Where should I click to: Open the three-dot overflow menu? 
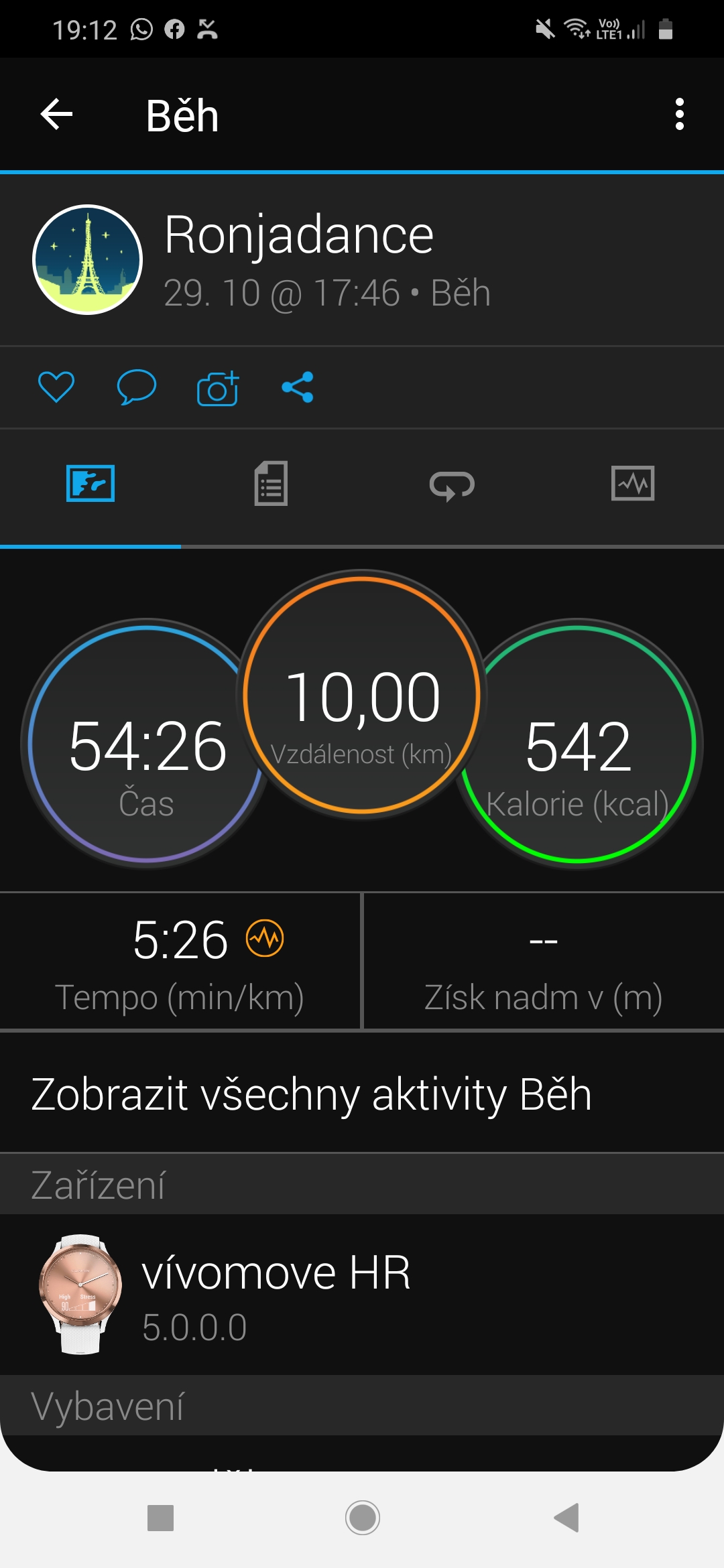680,115
